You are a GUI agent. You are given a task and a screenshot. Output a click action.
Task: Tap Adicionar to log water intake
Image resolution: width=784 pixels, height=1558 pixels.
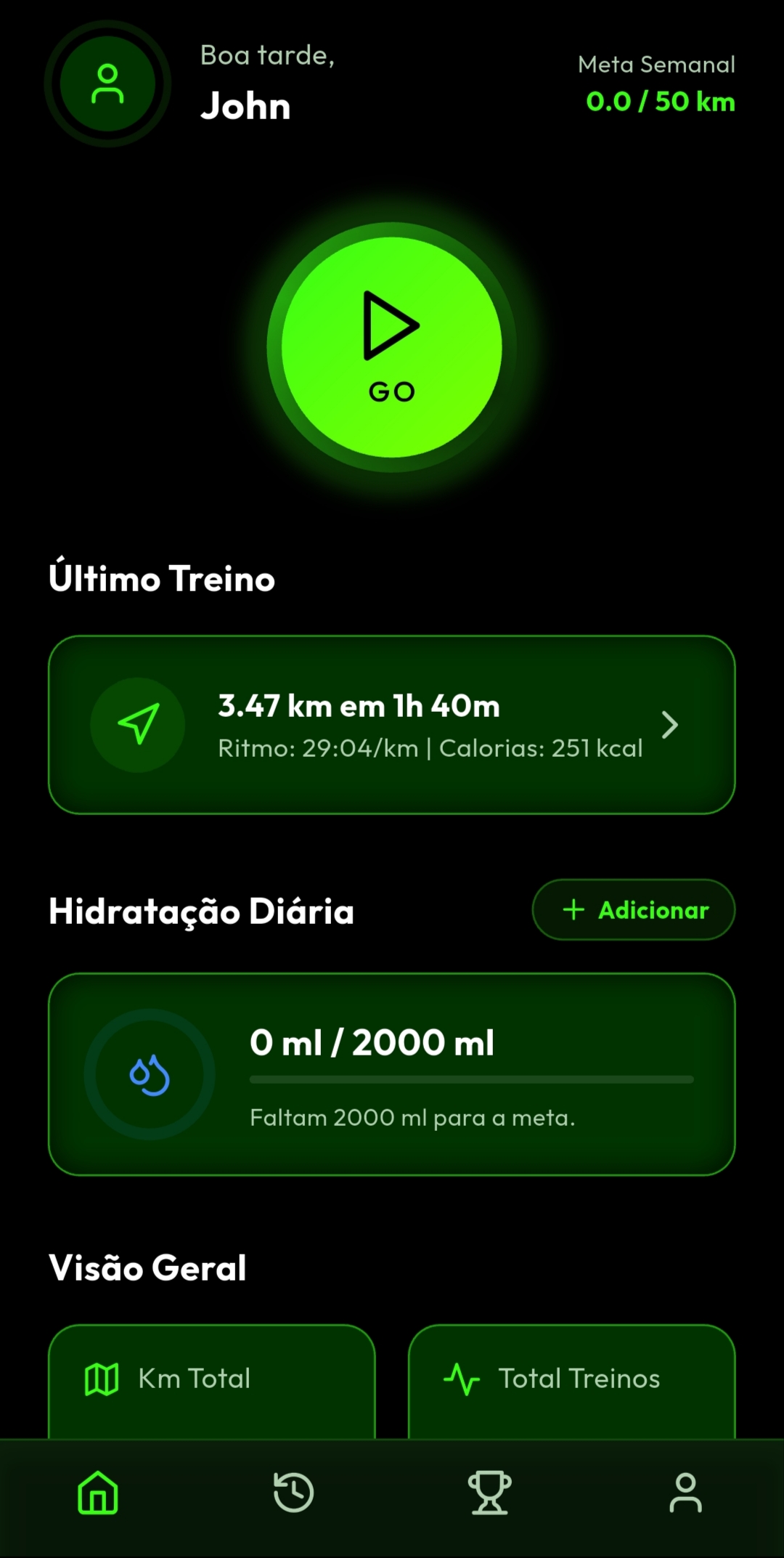632,909
